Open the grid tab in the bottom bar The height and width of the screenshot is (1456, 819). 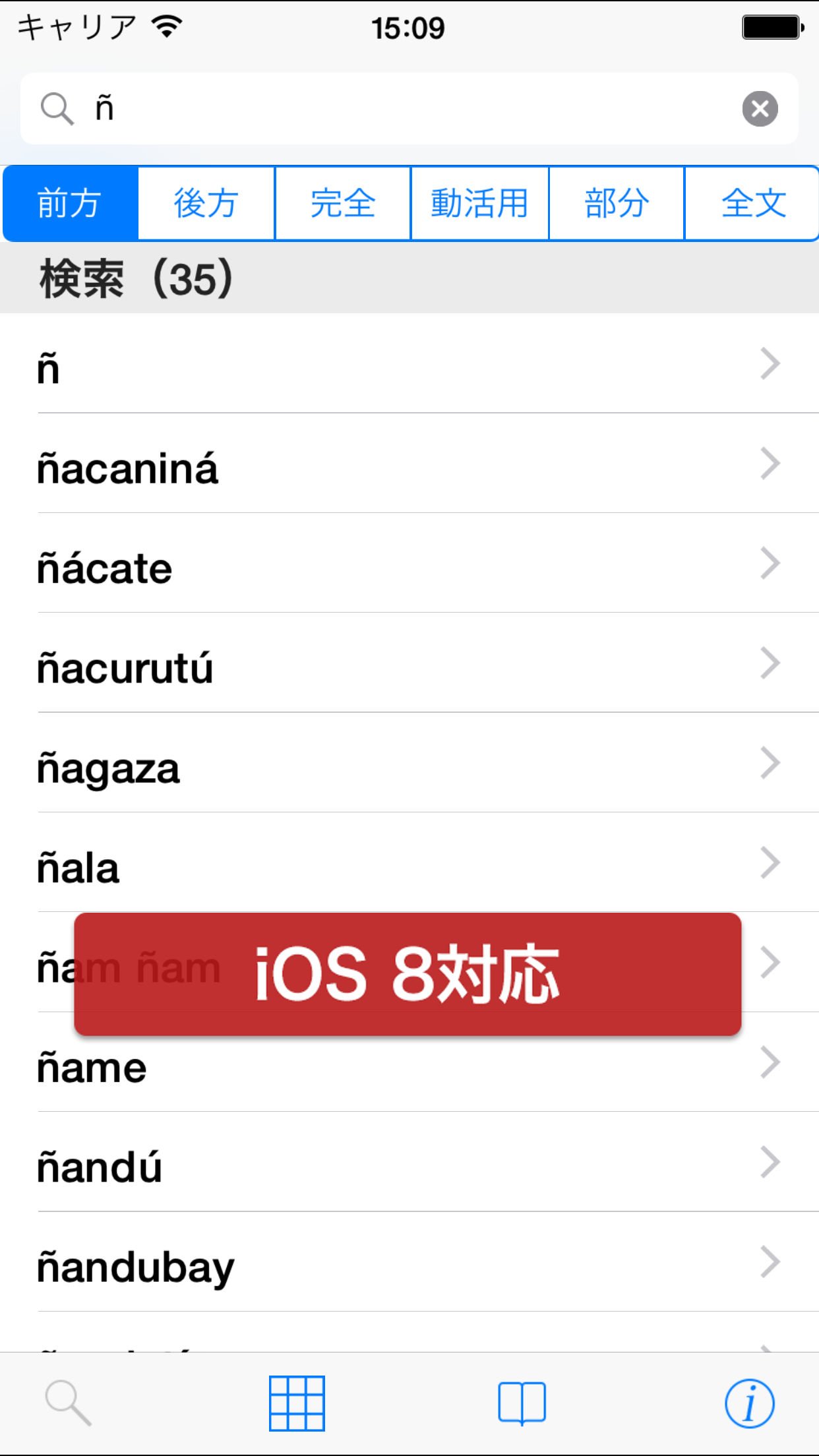[x=297, y=1403]
